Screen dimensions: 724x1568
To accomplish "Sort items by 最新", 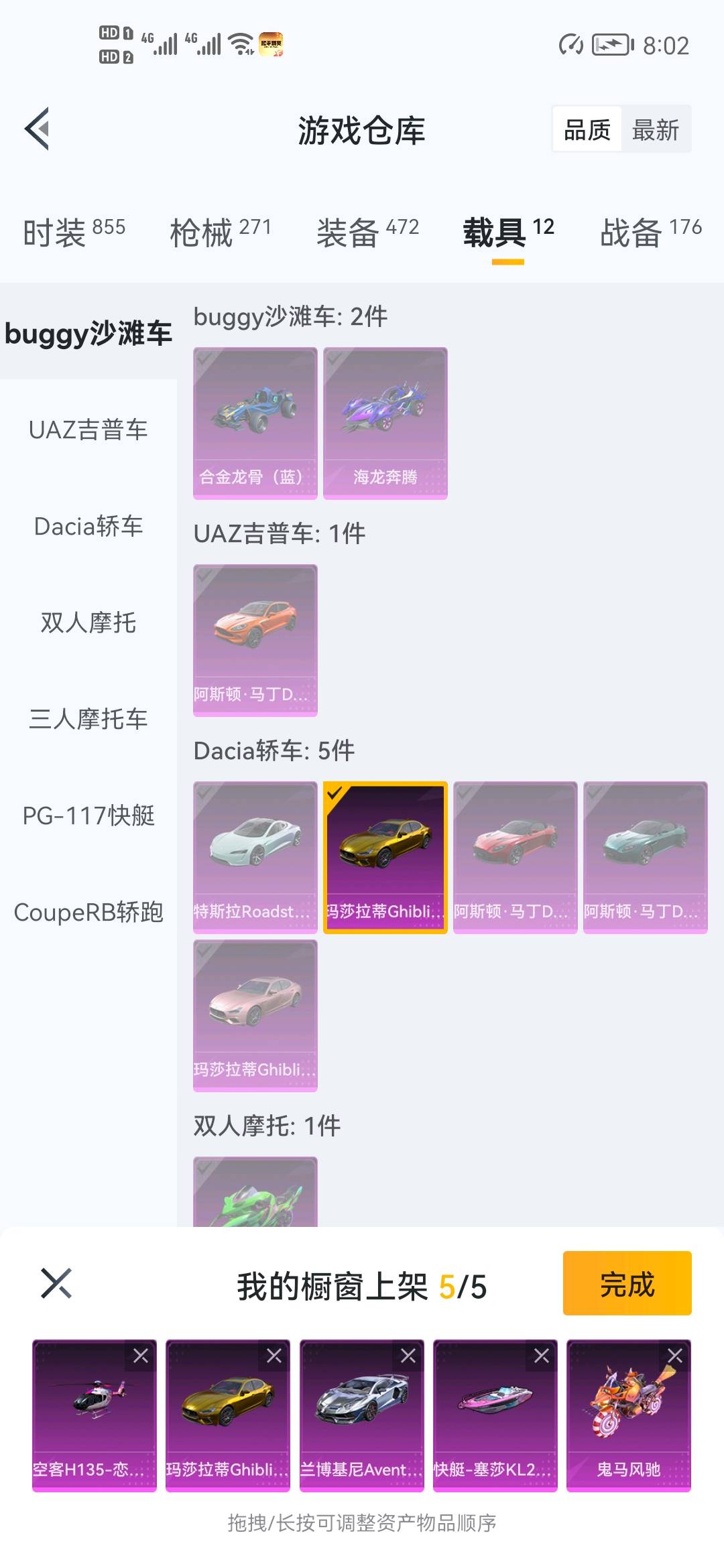I will 655,129.
